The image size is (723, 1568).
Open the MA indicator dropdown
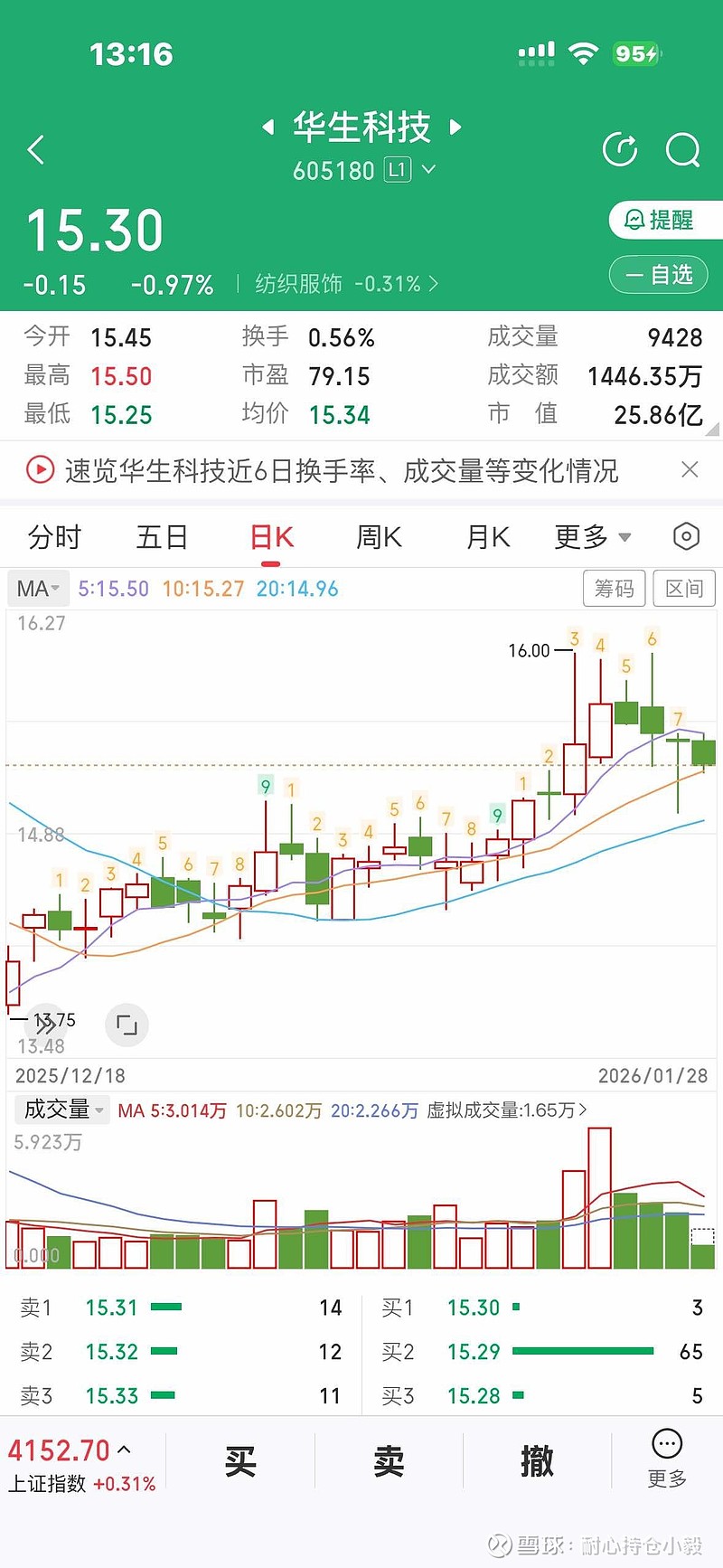tap(36, 588)
